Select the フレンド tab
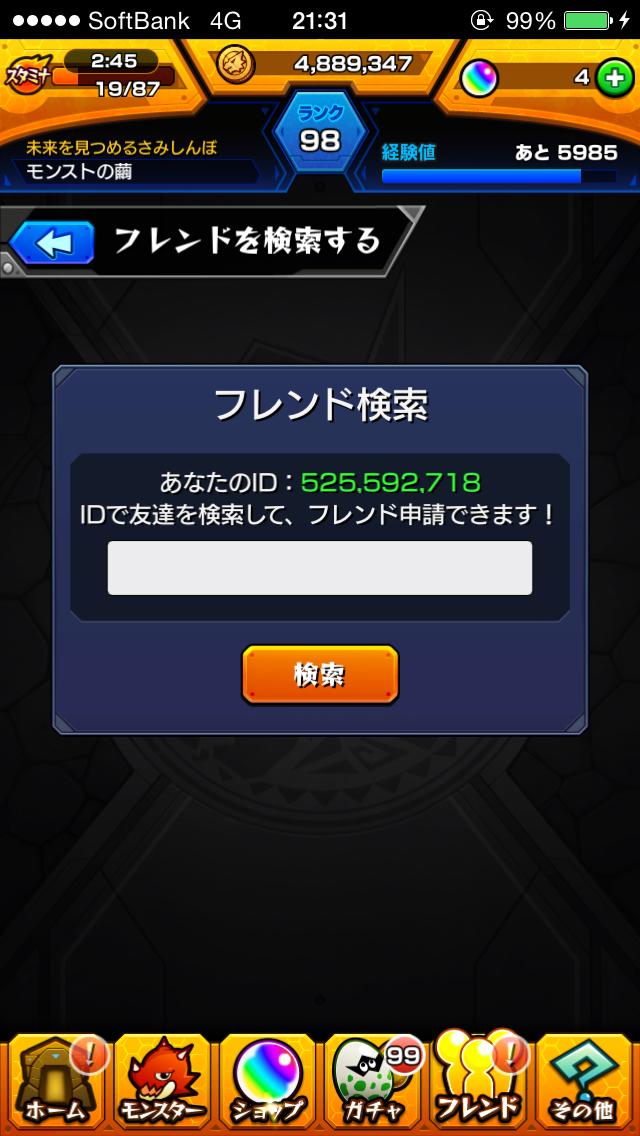Image resolution: width=640 pixels, height=1136 pixels. pos(478,1081)
